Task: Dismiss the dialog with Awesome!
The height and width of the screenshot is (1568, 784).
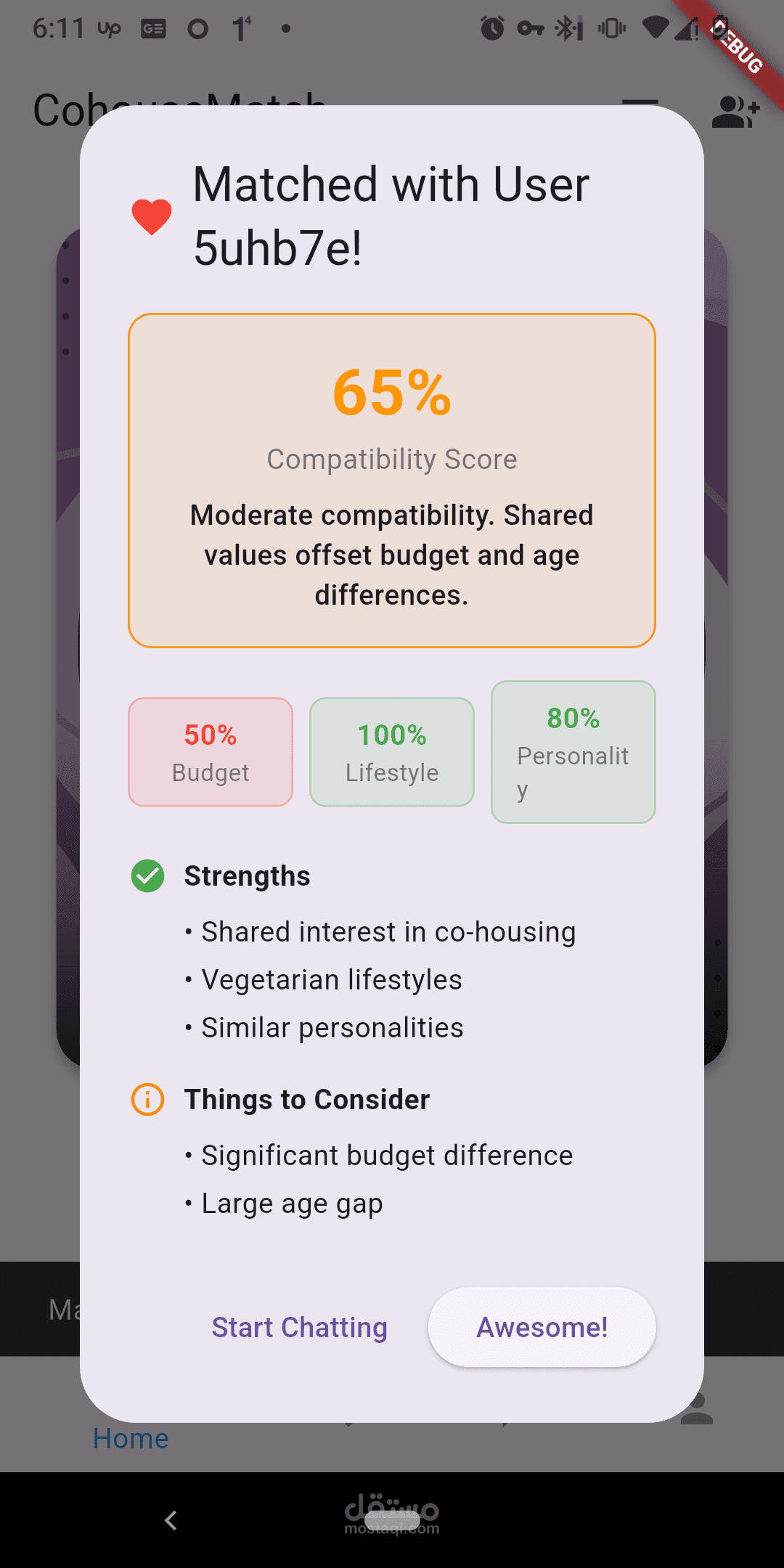Action: [x=542, y=1327]
